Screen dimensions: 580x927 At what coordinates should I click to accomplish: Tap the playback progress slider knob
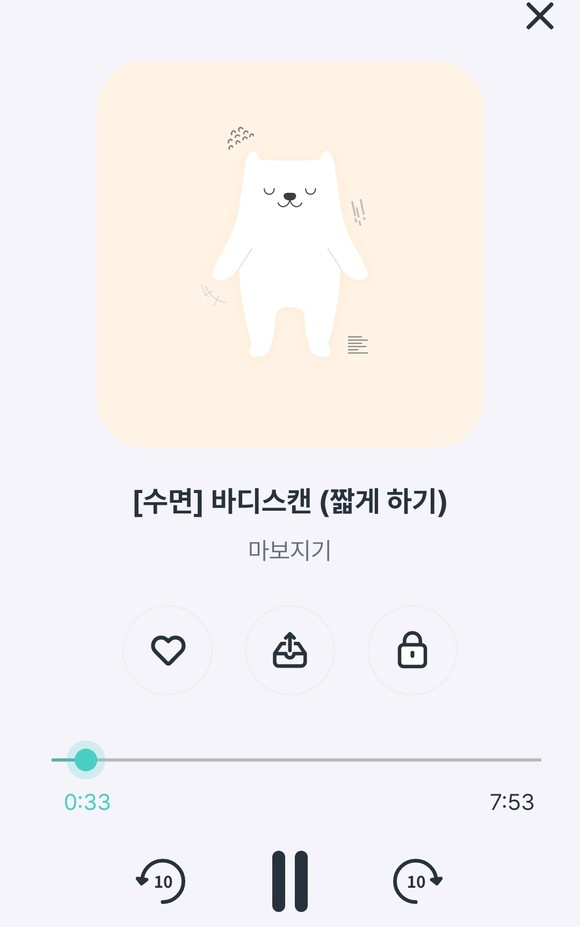tap(86, 760)
